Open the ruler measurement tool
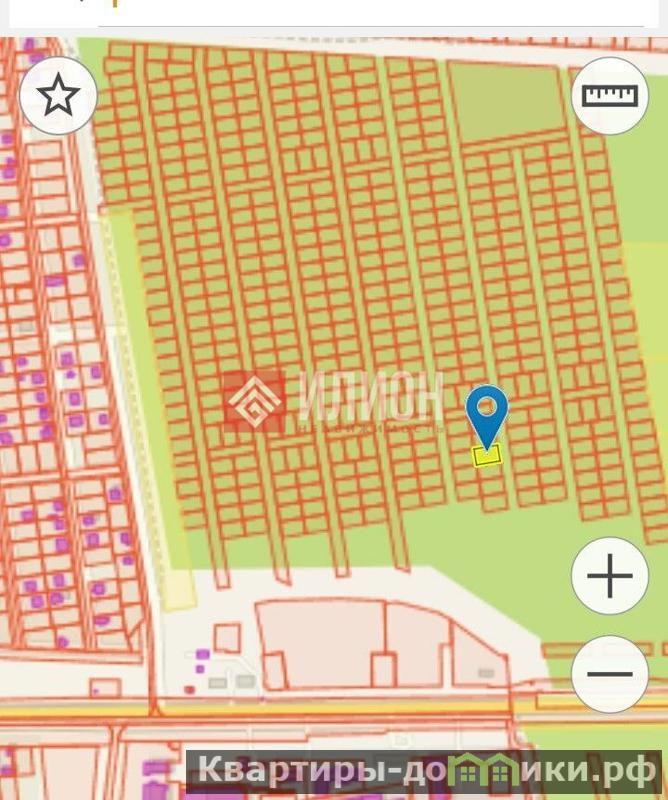 (x=609, y=96)
